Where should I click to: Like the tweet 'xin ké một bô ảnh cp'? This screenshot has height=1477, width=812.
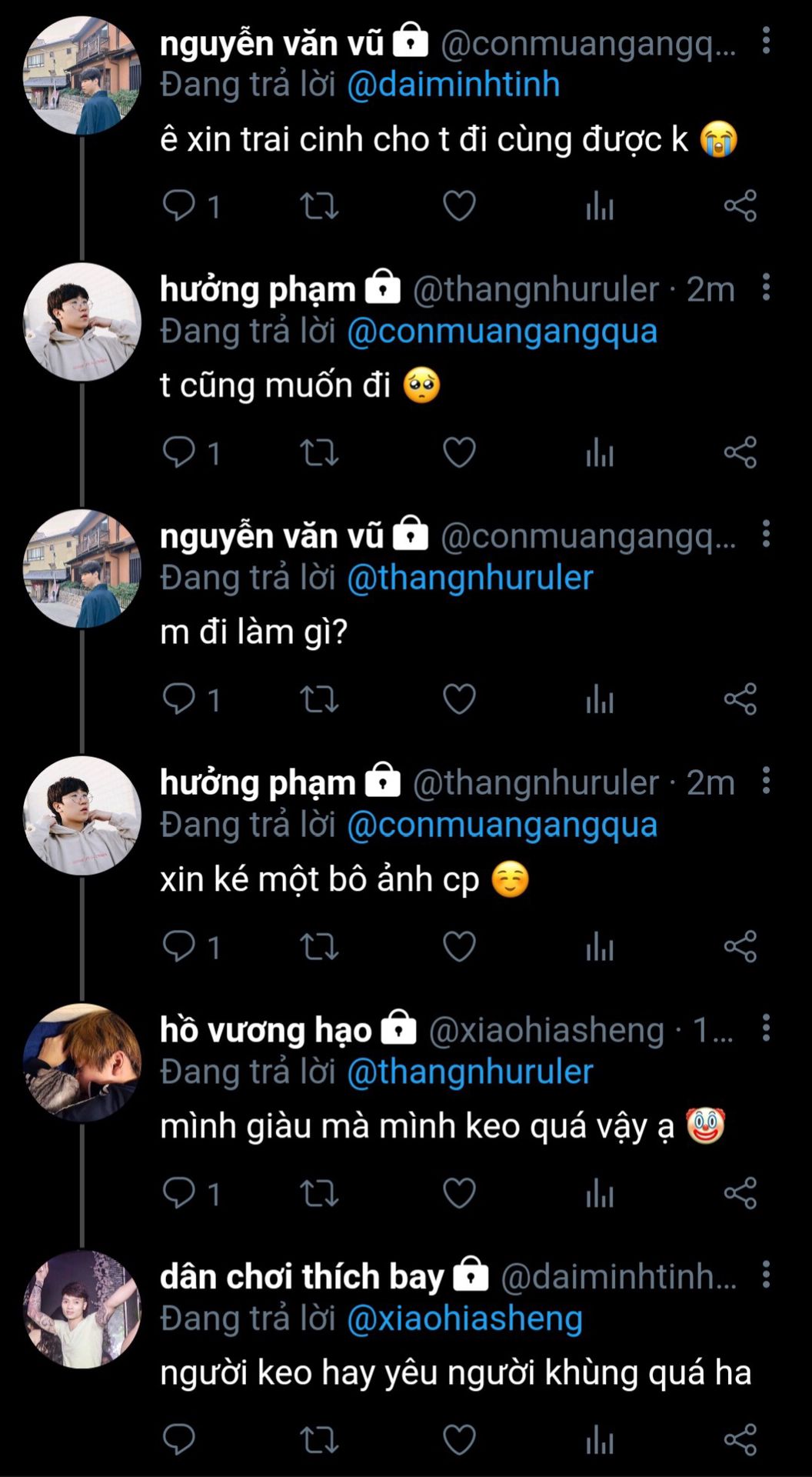pos(459,946)
